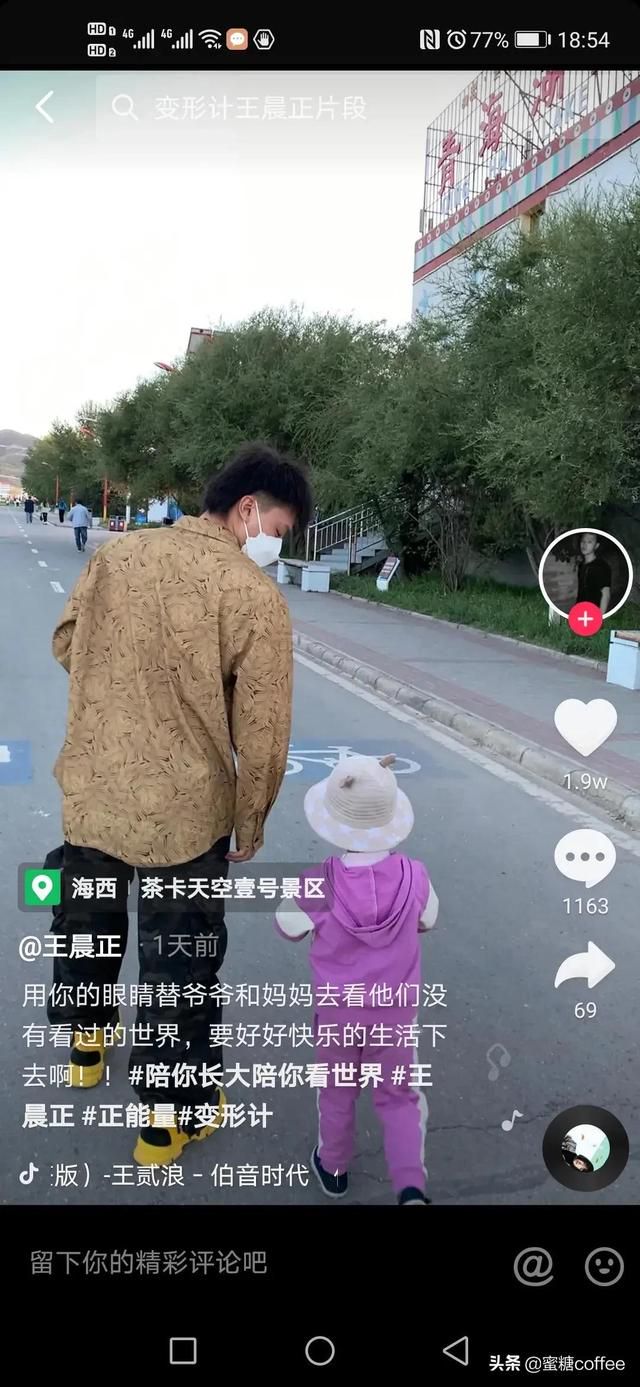This screenshot has height=1387, width=640.
Task: Open the comments with 1163 replies
Action: 585,858
